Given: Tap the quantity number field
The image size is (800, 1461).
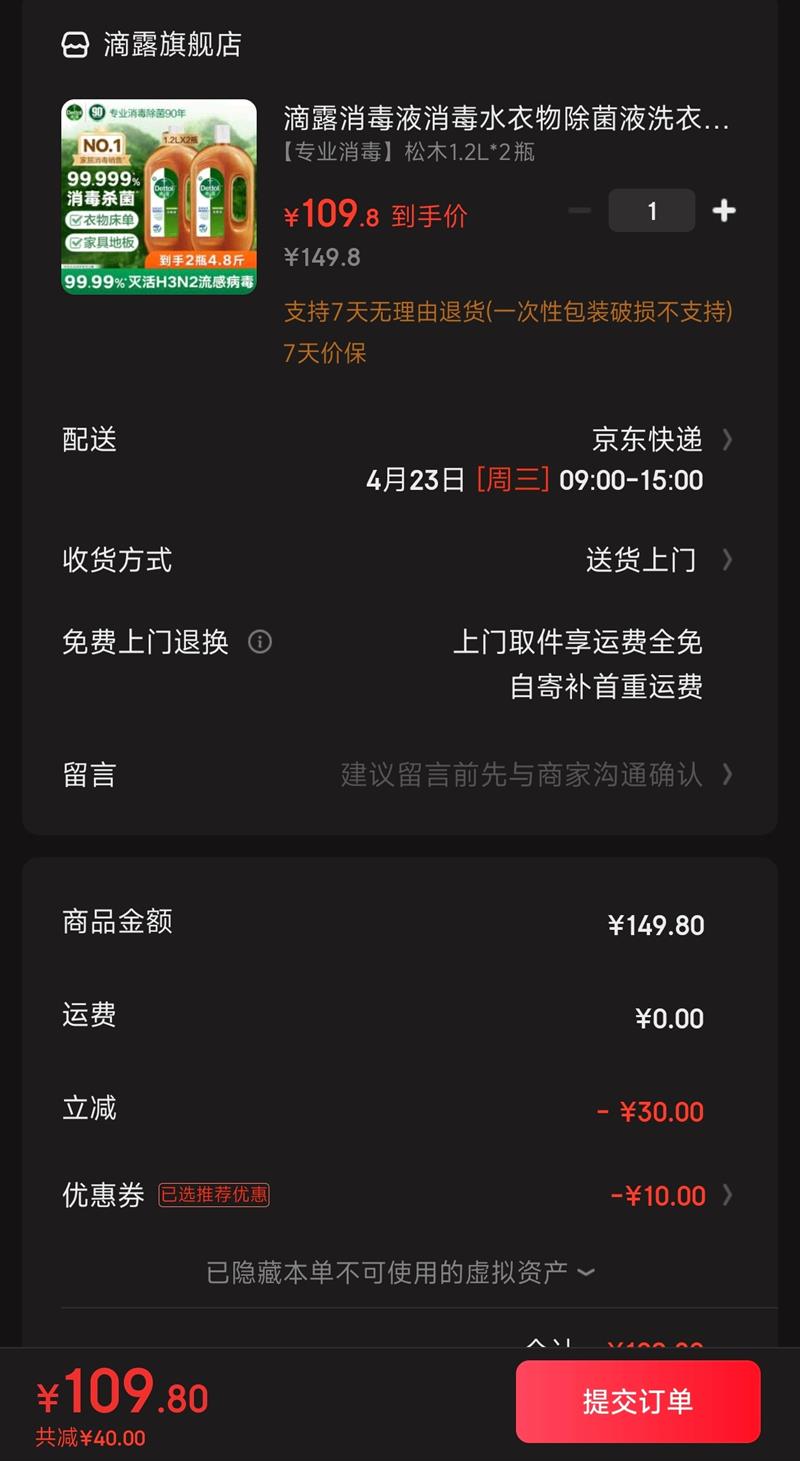Looking at the screenshot, I should [x=652, y=211].
